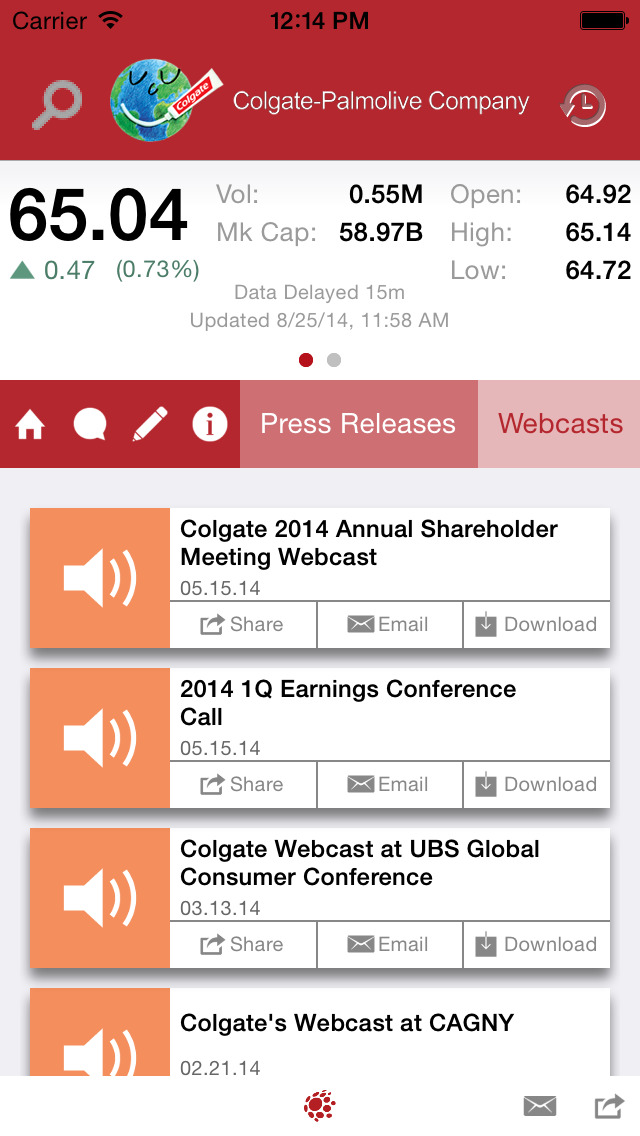Tap the envelope icon in bottom bar
This screenshot has height=1136, width=640.
click(x=540, y=1106)
